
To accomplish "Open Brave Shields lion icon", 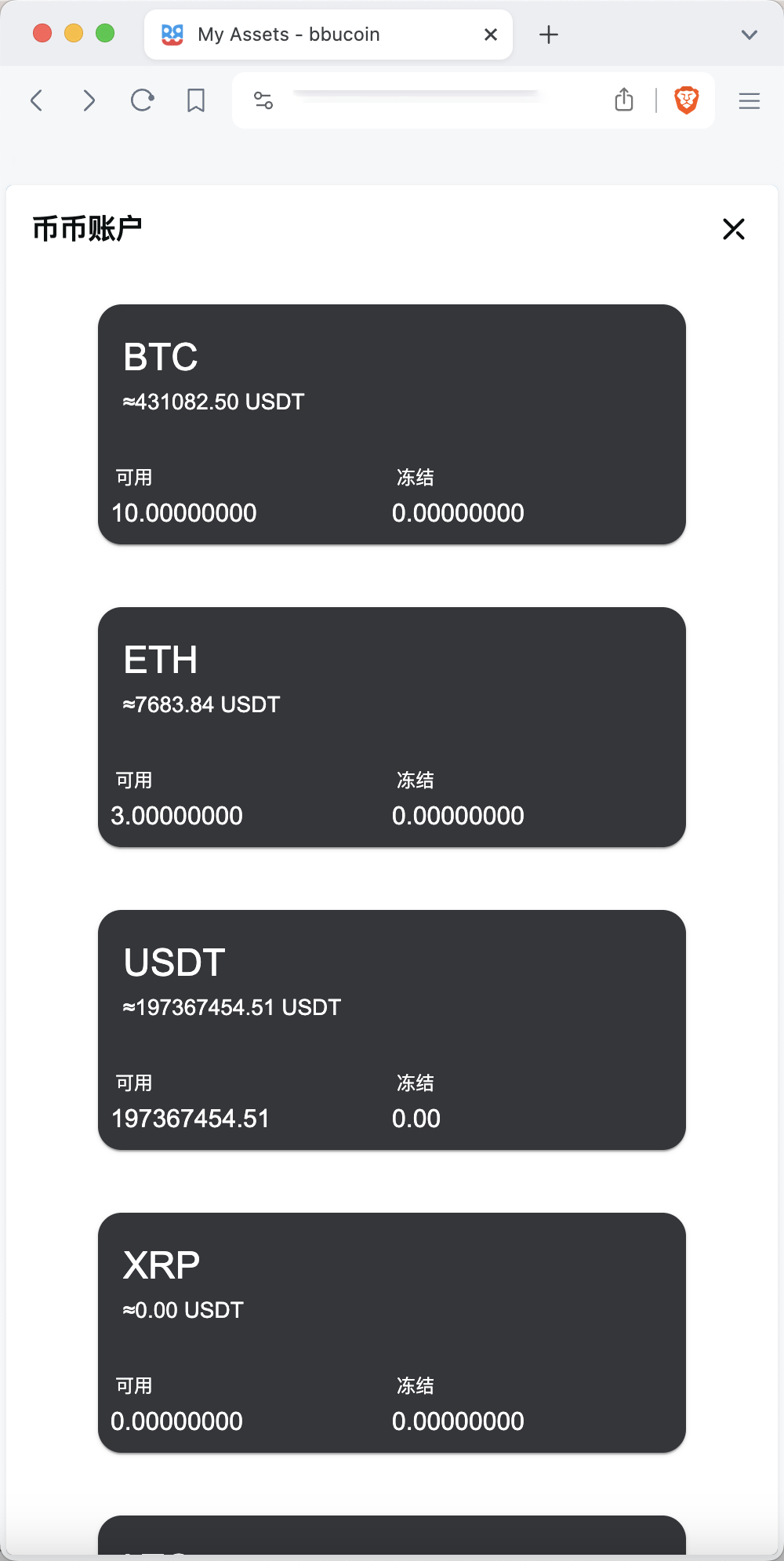I will [x=687, y=100].
